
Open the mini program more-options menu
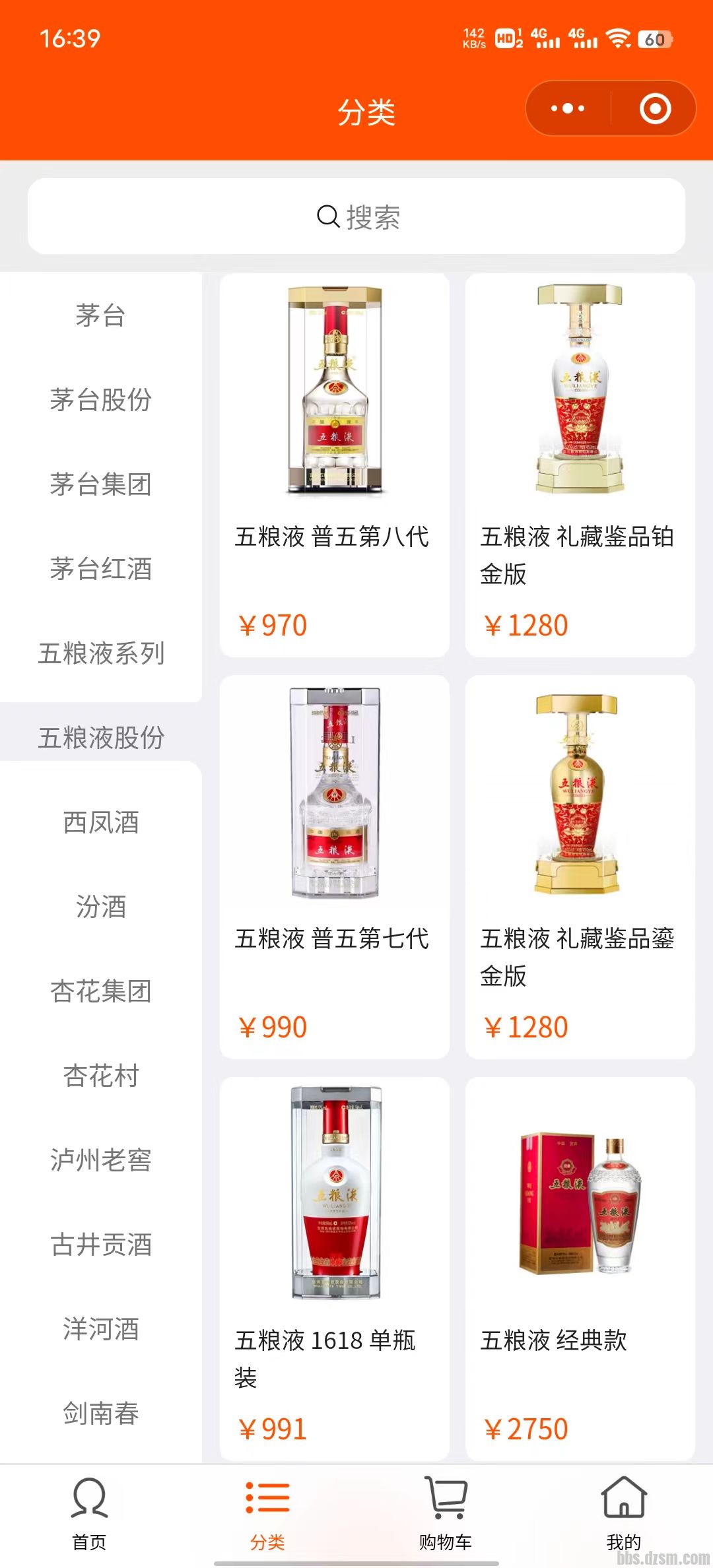tap(568, 109)
